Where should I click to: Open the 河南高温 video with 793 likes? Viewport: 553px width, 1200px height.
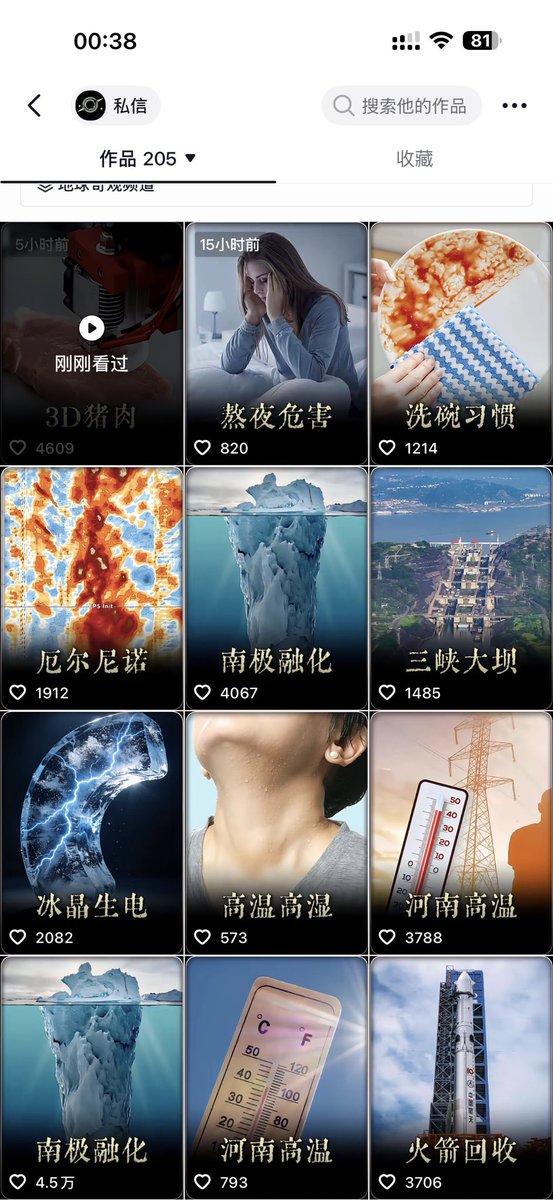(x=276, y=1078)
